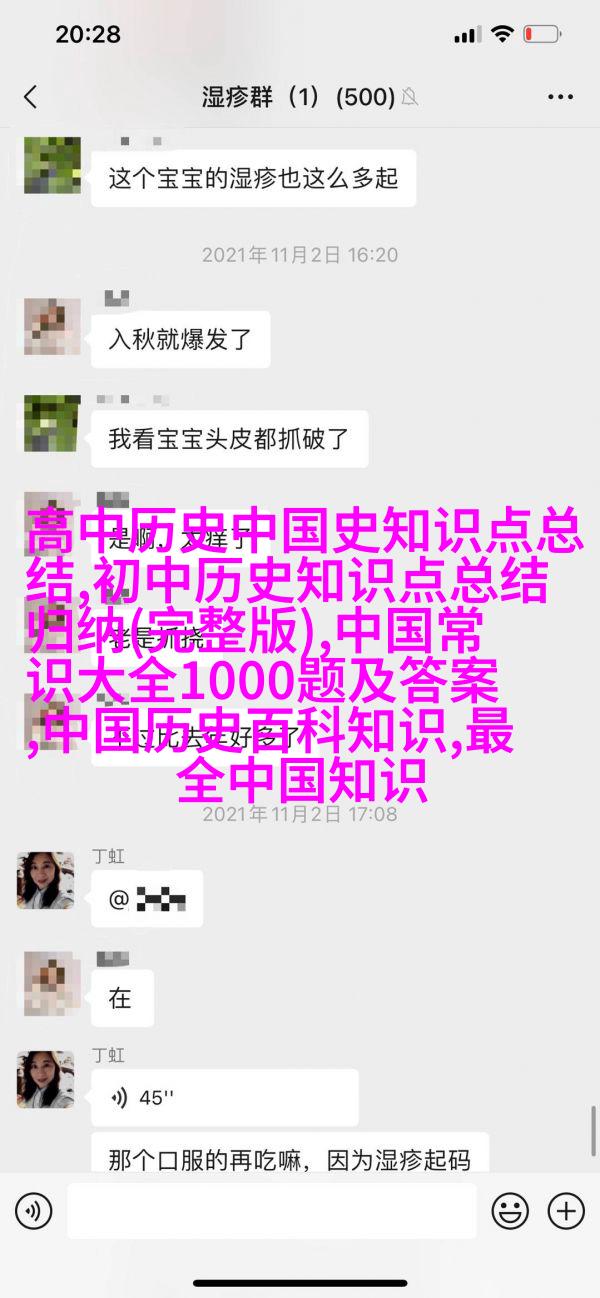Open the plus attachments menu
The image size is (600, 1298).
[x=565, y=1211]
